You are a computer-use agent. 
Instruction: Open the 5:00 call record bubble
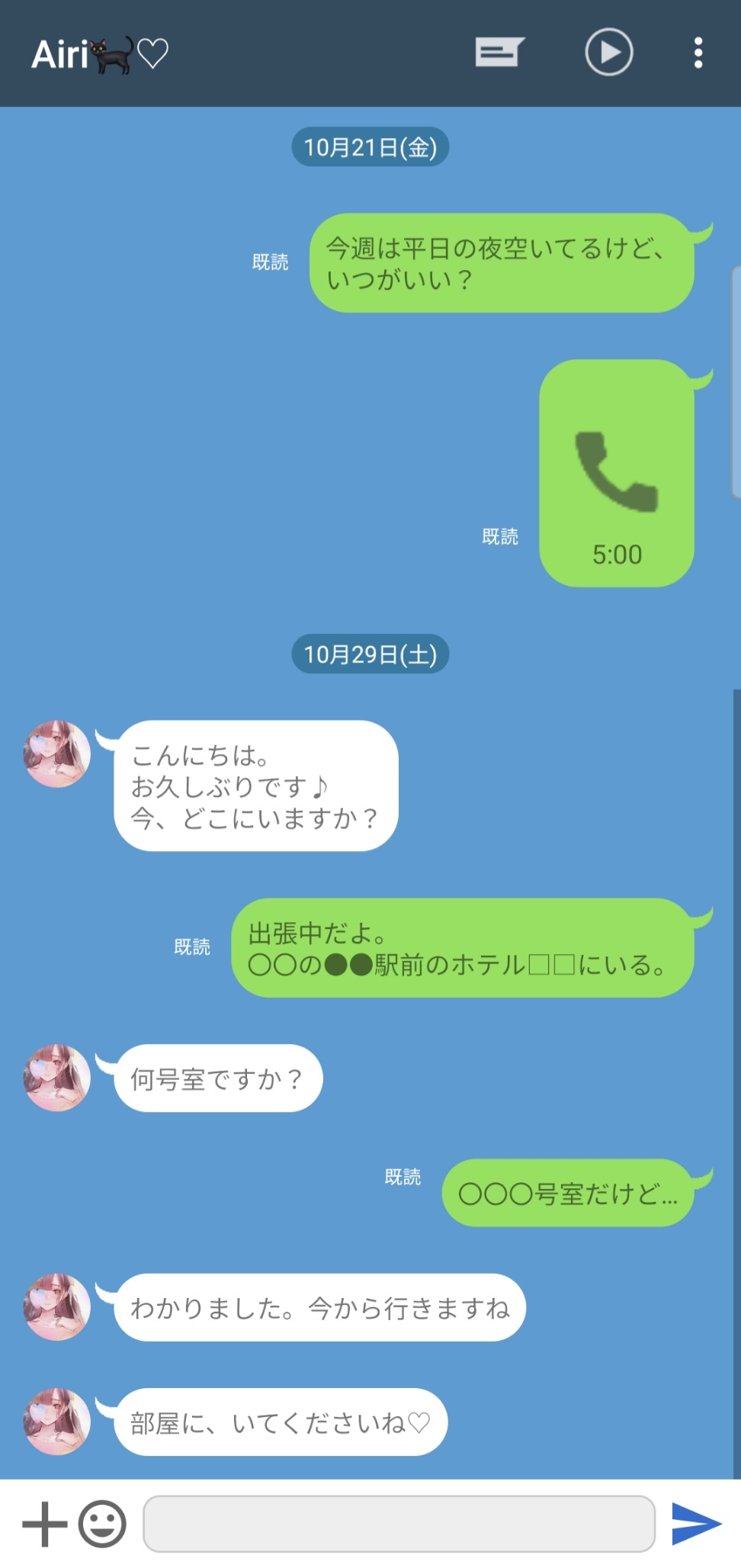coord(616,473)
